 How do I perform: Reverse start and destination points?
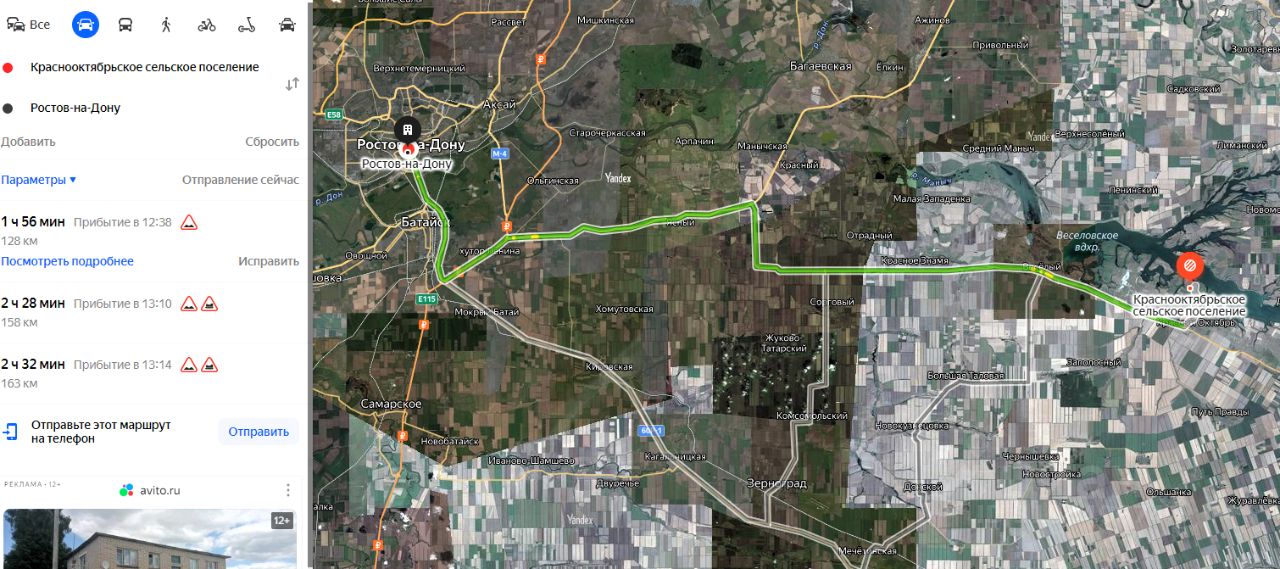click(292, 85)
